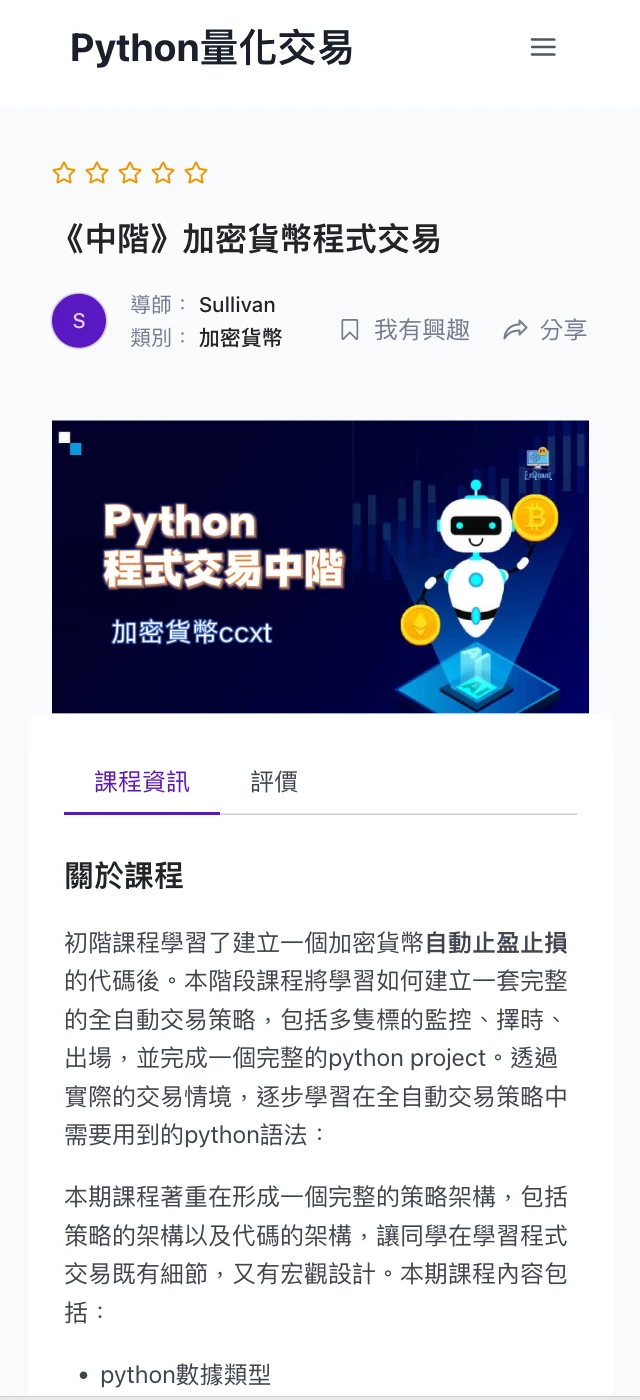
Task: Select the 課程資訊 tab
Action: pyautogui.click(x=142, y=782)
